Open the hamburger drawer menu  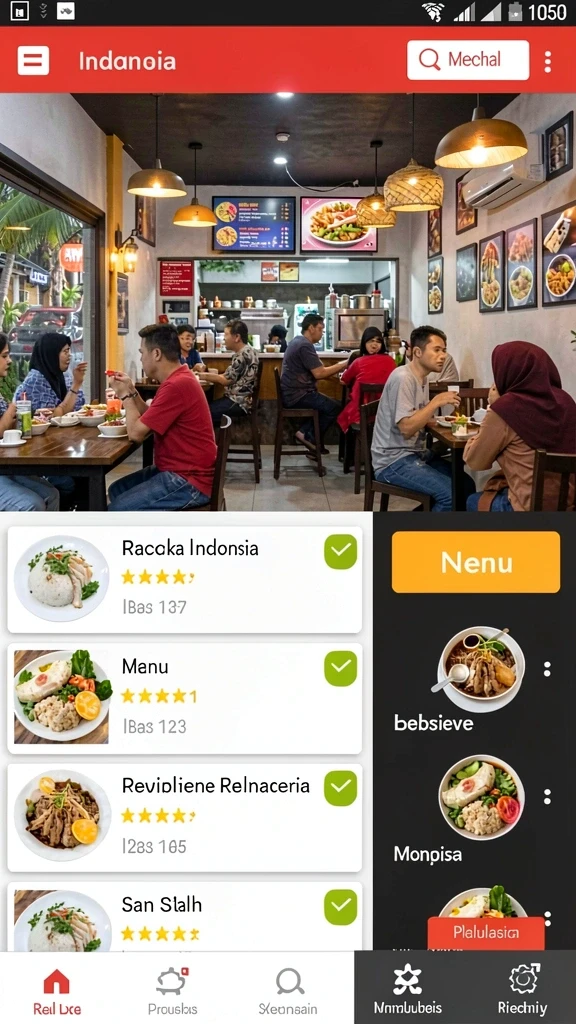(x=33, y=60)
